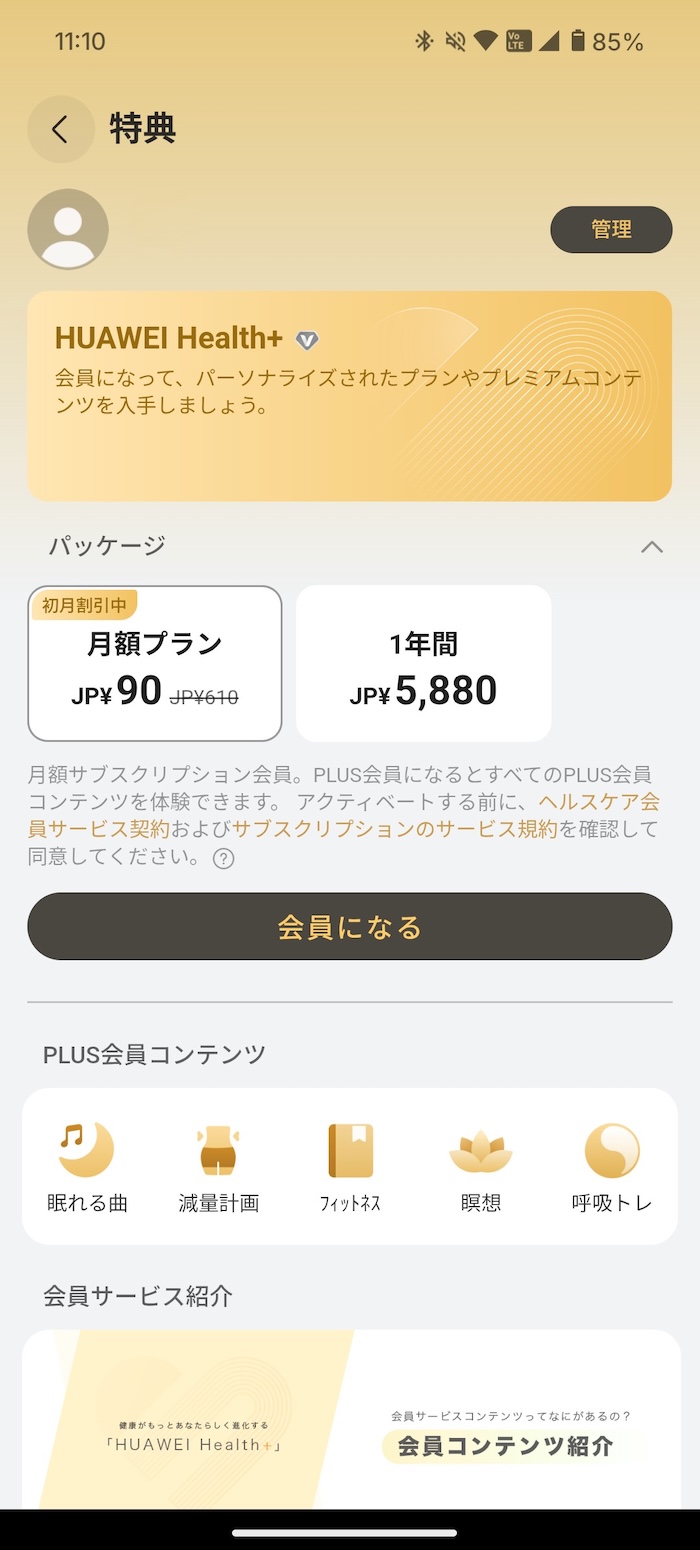
Task: Open 瞑想 content
Action: point(481,1167)
